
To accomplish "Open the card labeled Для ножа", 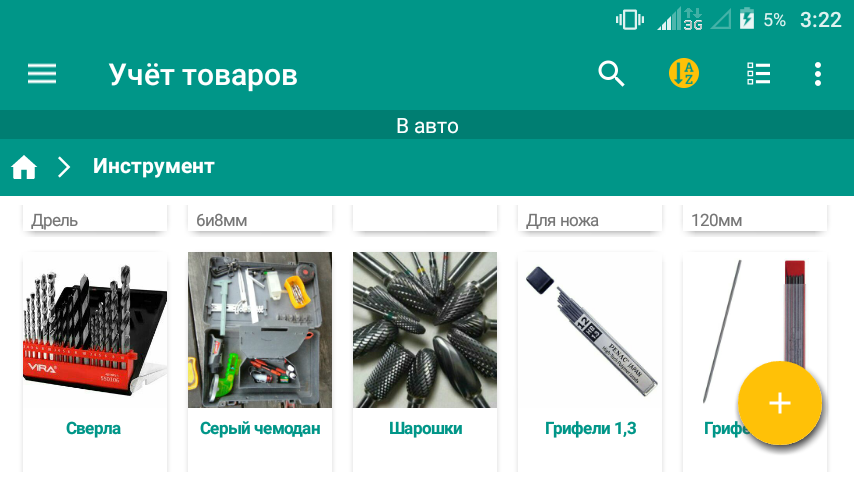I will pyautogui.click(x=590, y=219).
